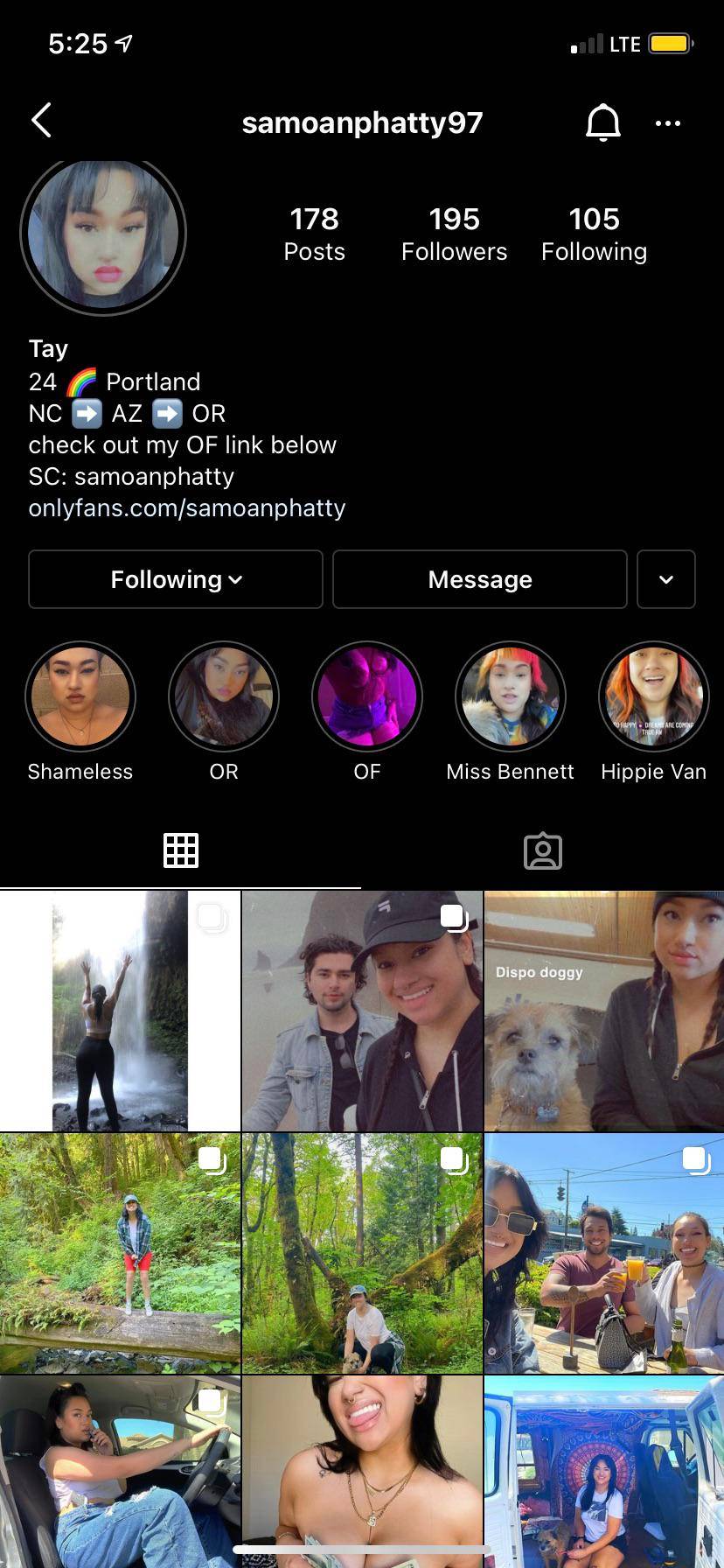
Task: View the profile picture story
Action: pos(103,233)
